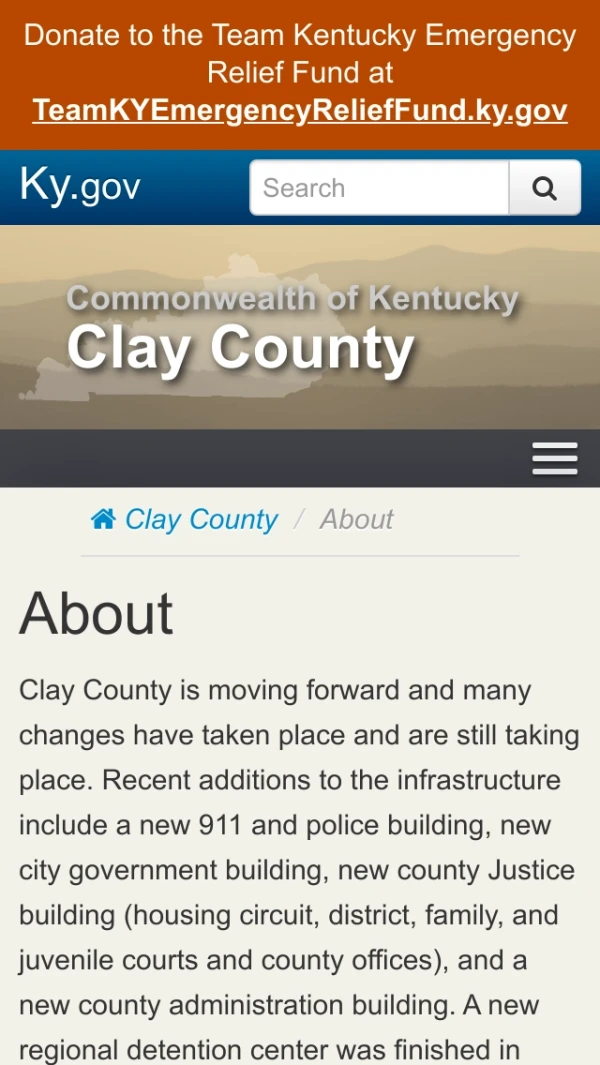This screenshot has height=1065, width=600.
Task: Open the Clay County breadcrumb link
Action: click(x=200, y=520)
